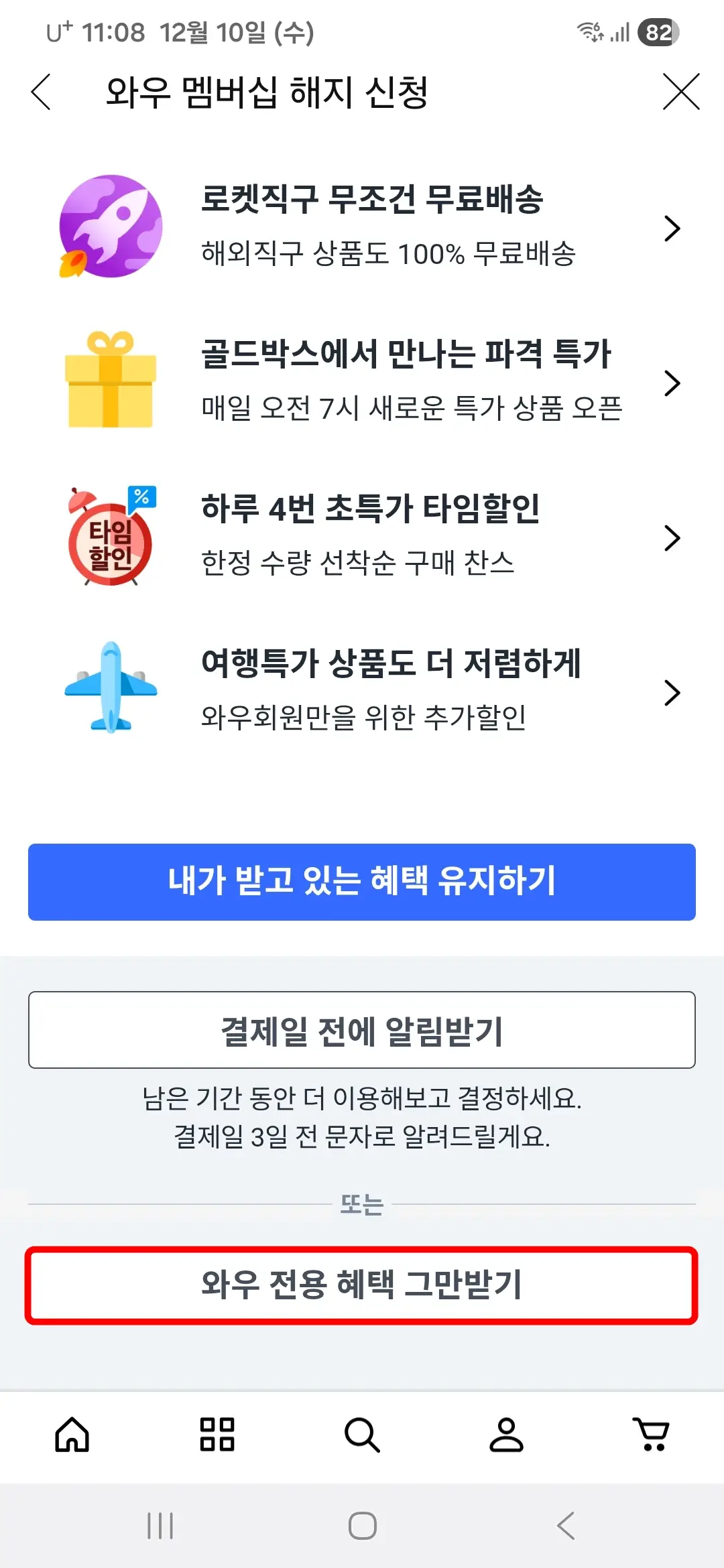
Task: Close the membership cancellation screen with X
Action: click(x=682, y=92)
